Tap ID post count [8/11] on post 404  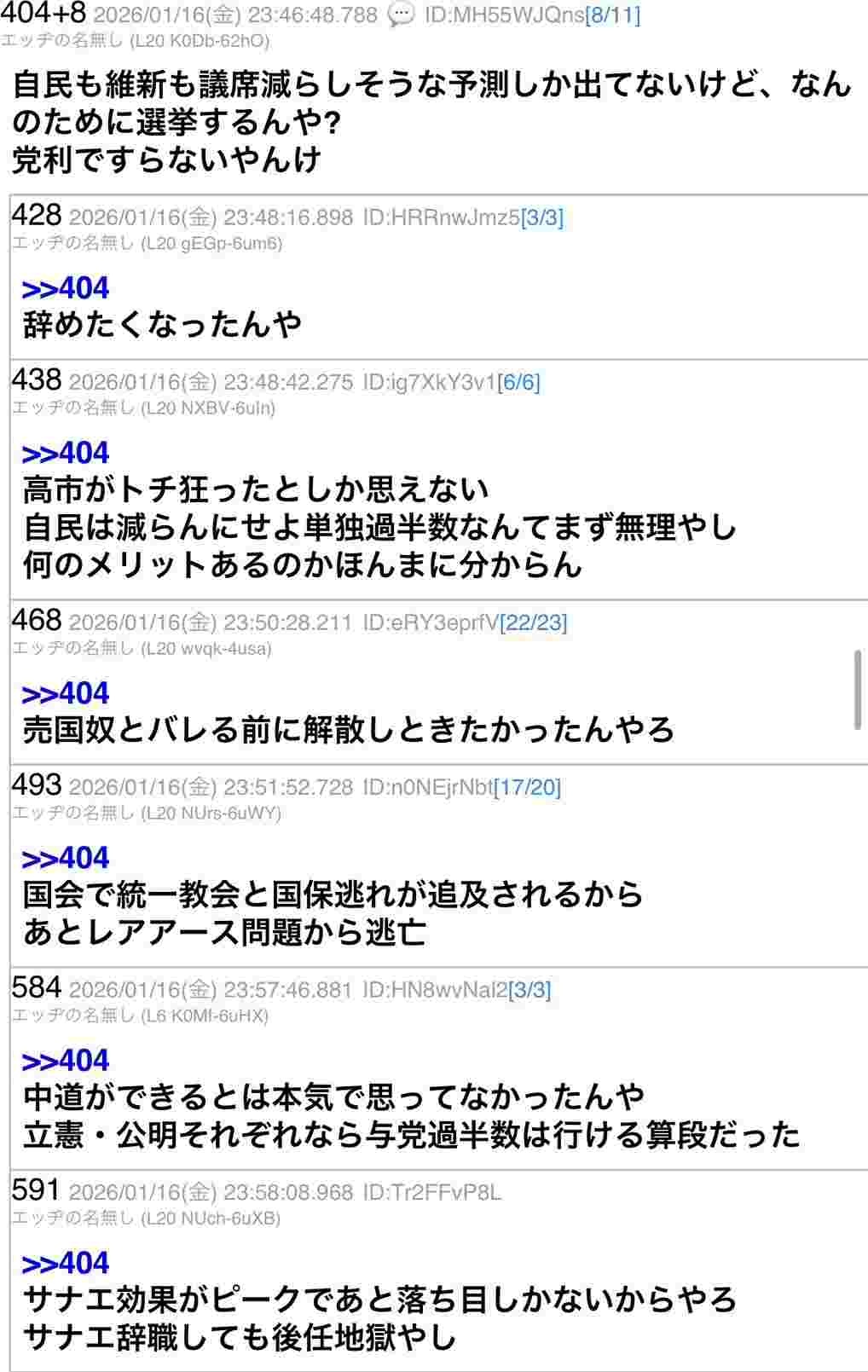coord(612,14)
